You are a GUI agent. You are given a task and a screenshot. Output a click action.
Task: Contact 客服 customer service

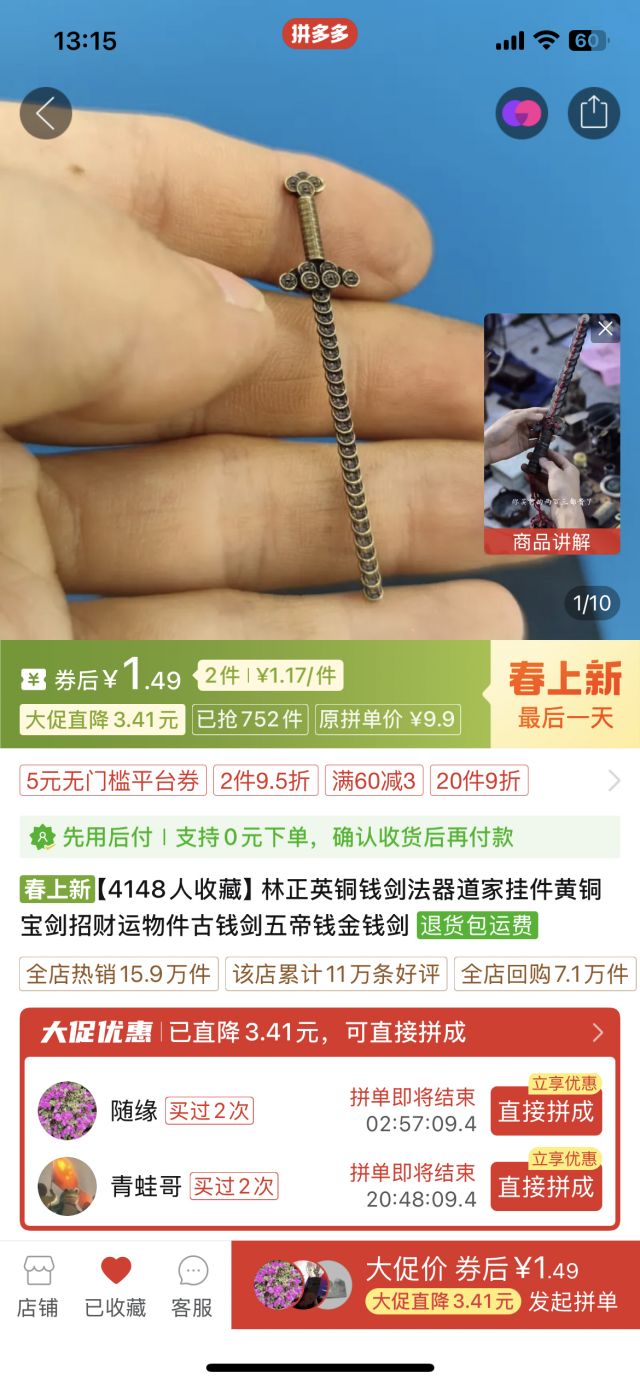tap(192, 1285)
